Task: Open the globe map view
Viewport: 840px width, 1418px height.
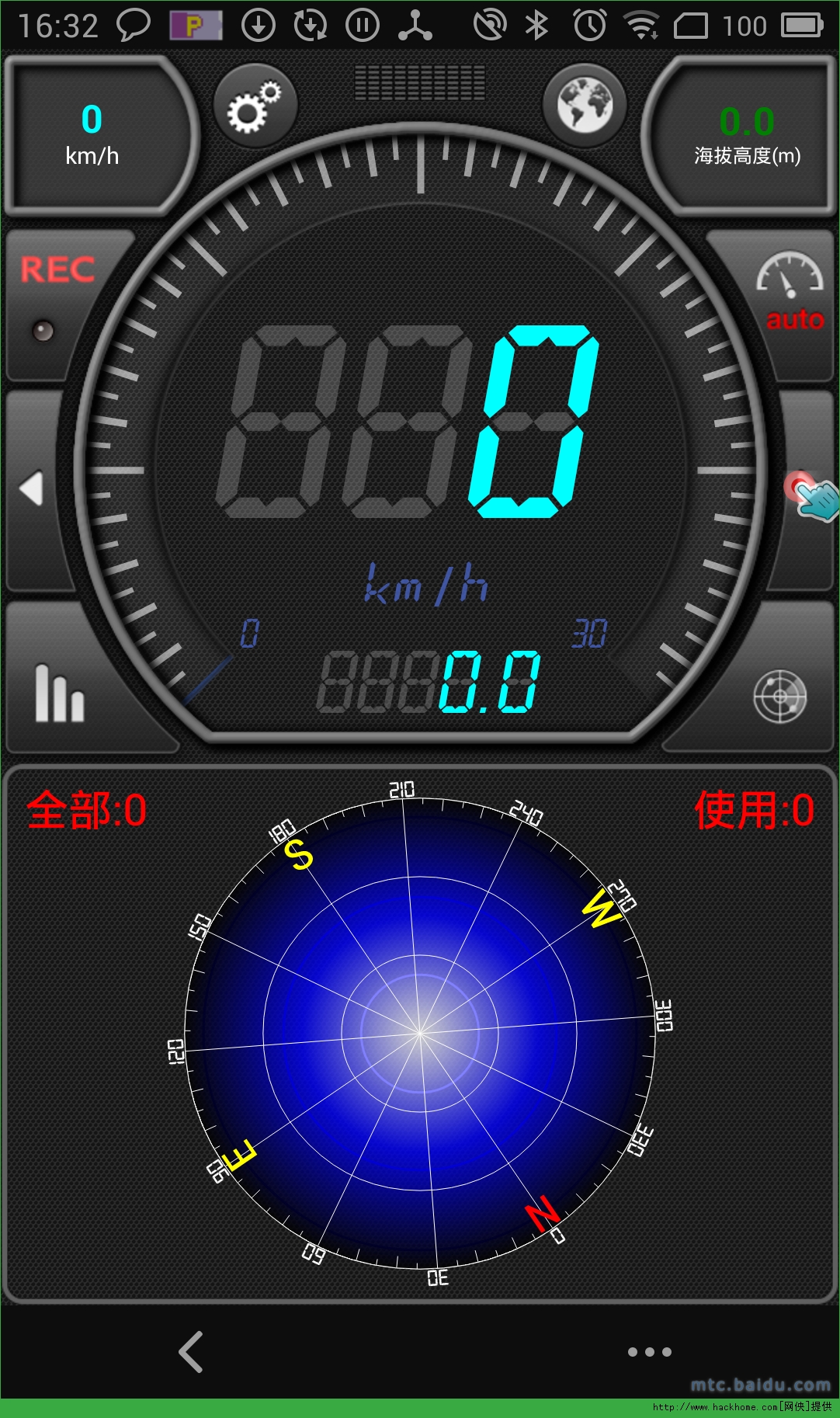Action: coord(585,105)
